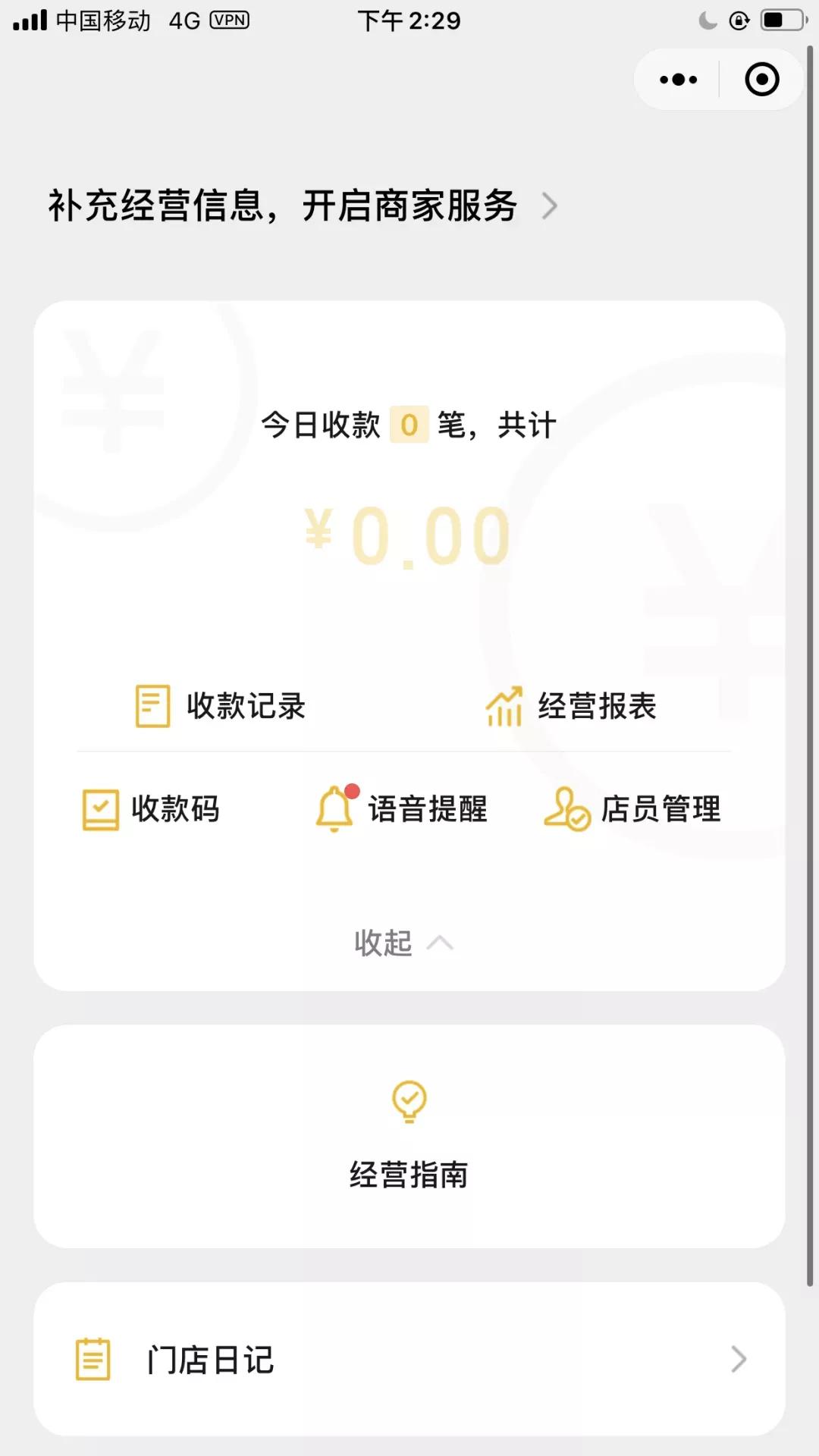Click the ¥0.00 total amount display

pos(406,533)
